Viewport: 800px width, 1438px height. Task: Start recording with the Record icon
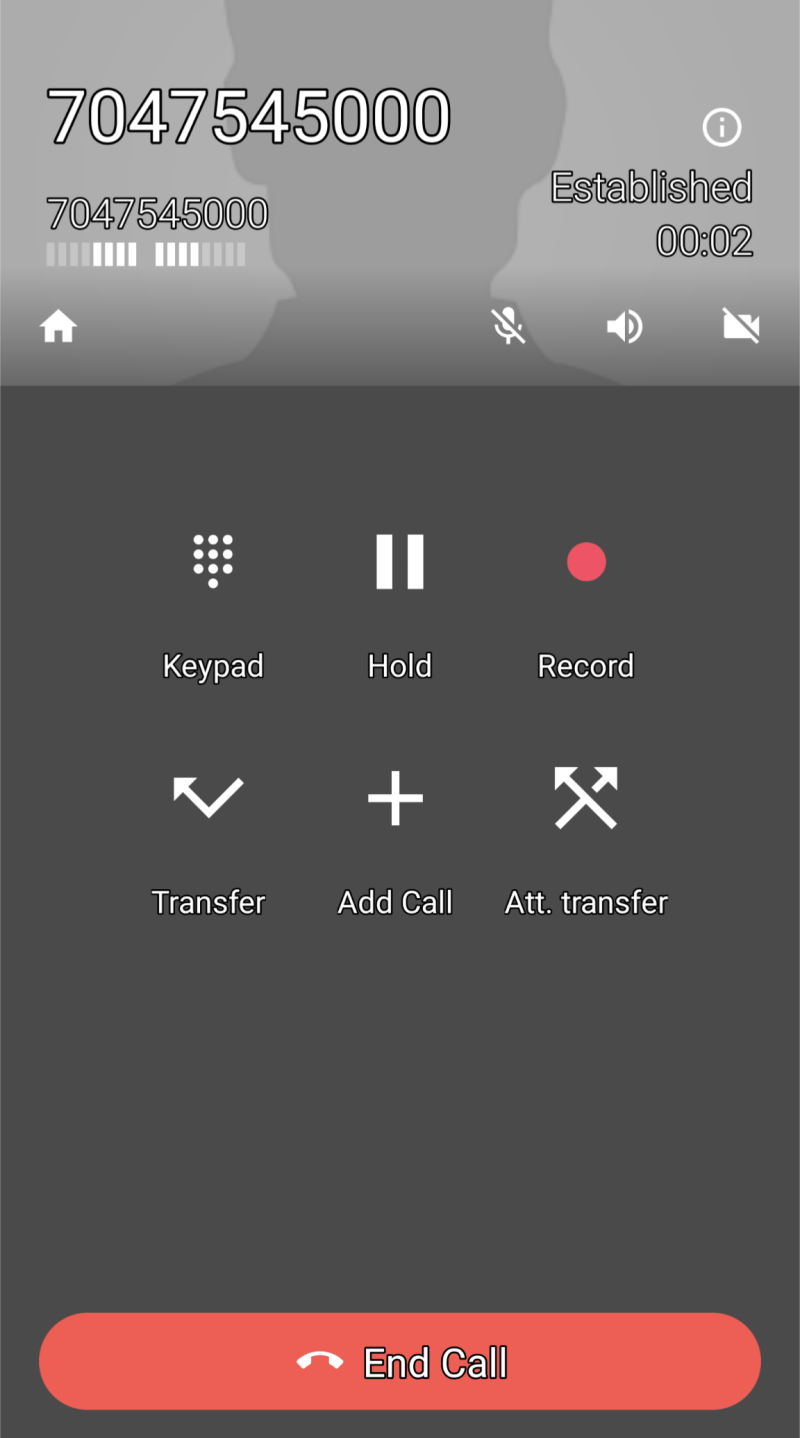586,561
